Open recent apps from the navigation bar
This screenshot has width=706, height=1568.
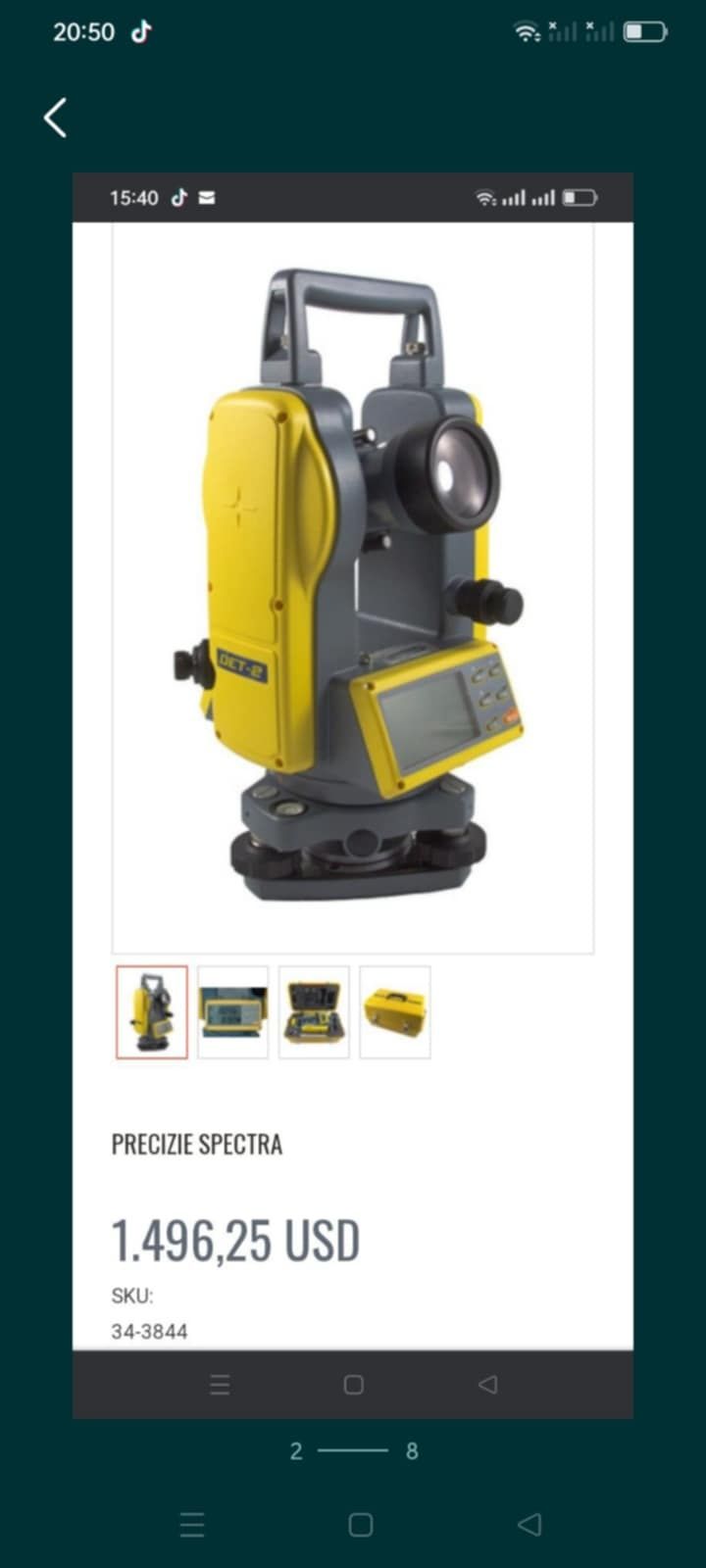click(192, 1524)
